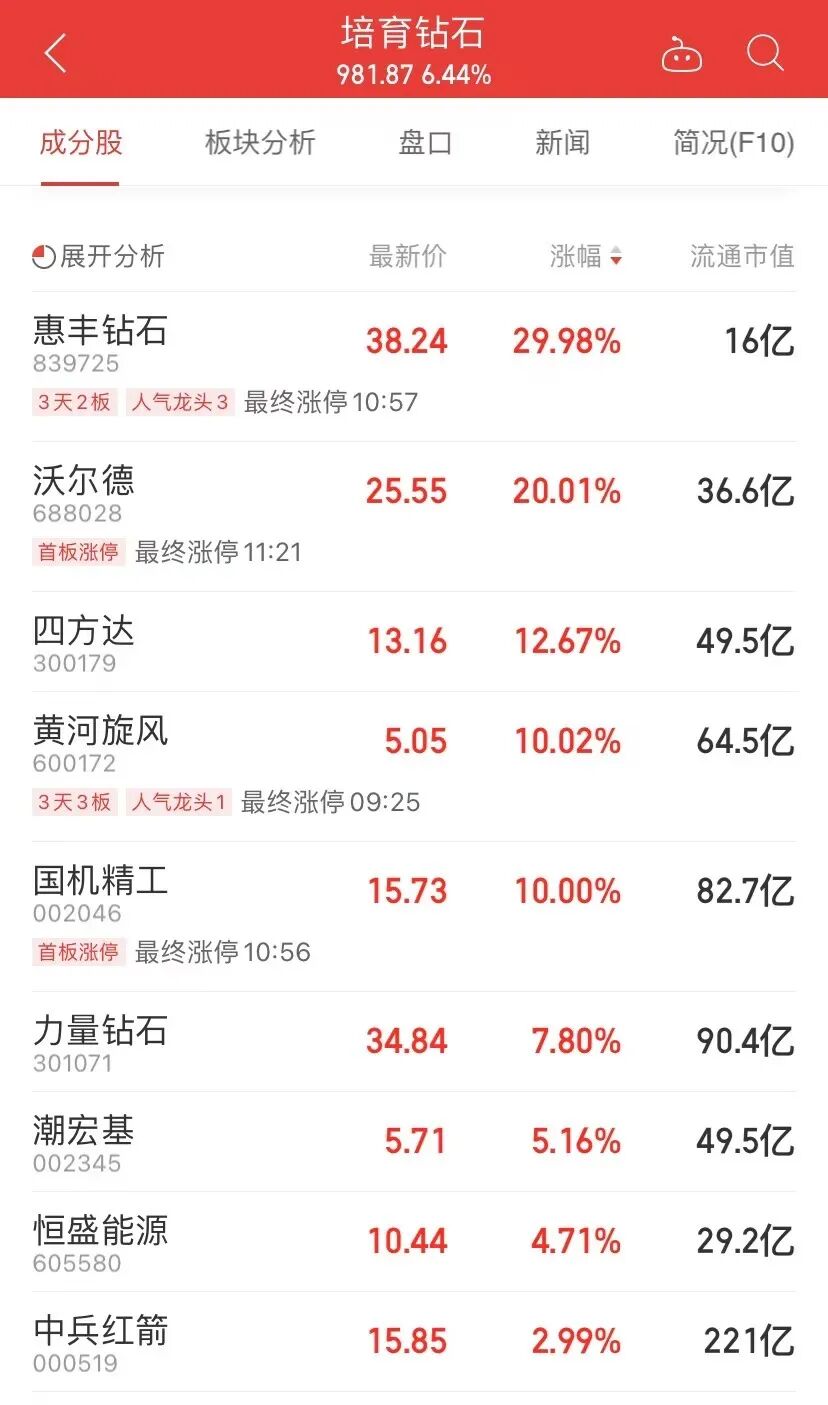Image resolution: width=828 pixels, height=1405 pixels.
Task: Open stock 黄河旋风
Action: (x=100, y=732)
